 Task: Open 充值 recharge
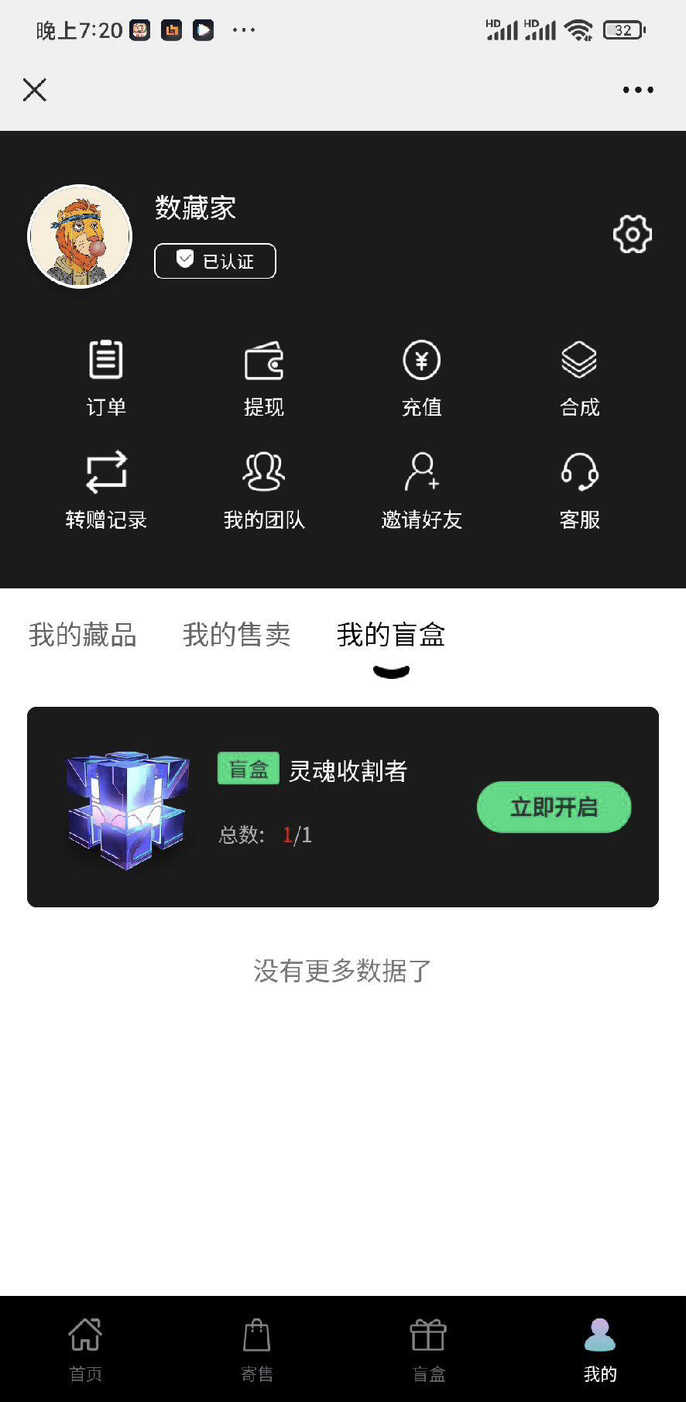pyautogui.click(x=422, y=378)
